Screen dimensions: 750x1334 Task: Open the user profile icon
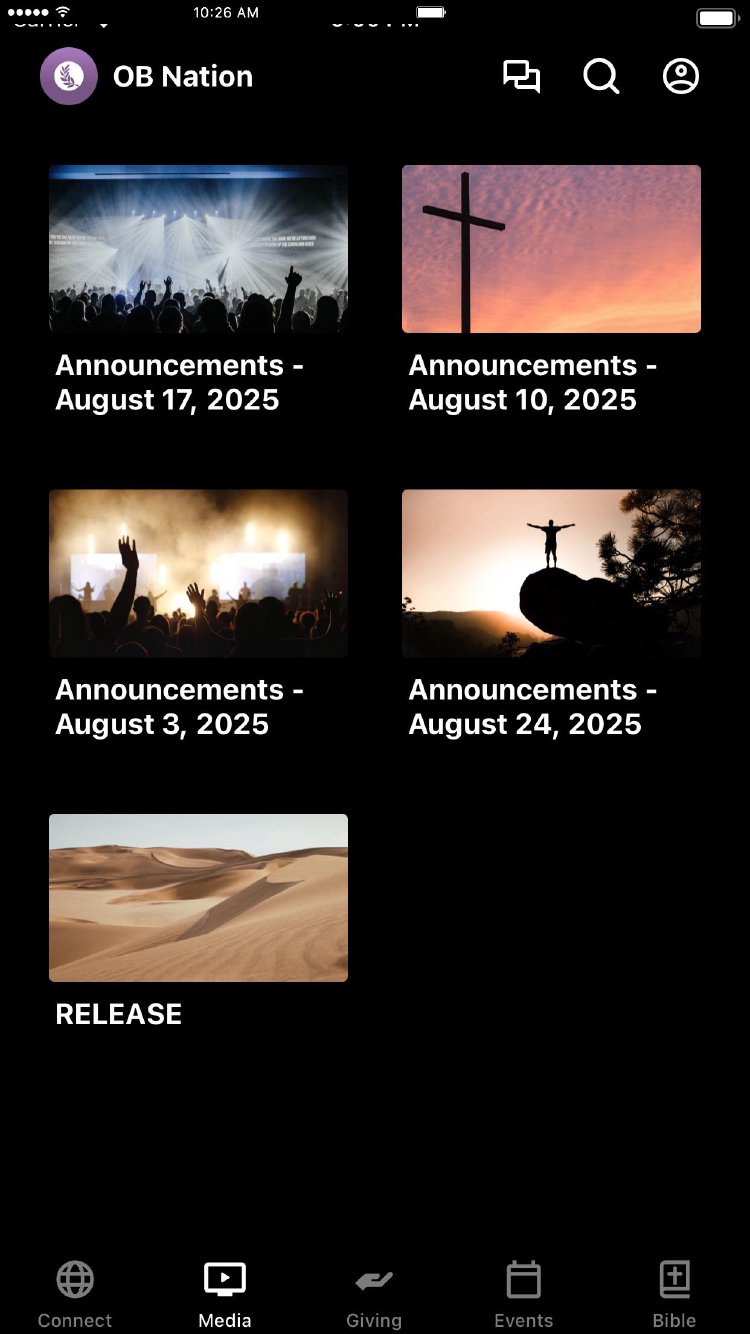tap(681, 77)
